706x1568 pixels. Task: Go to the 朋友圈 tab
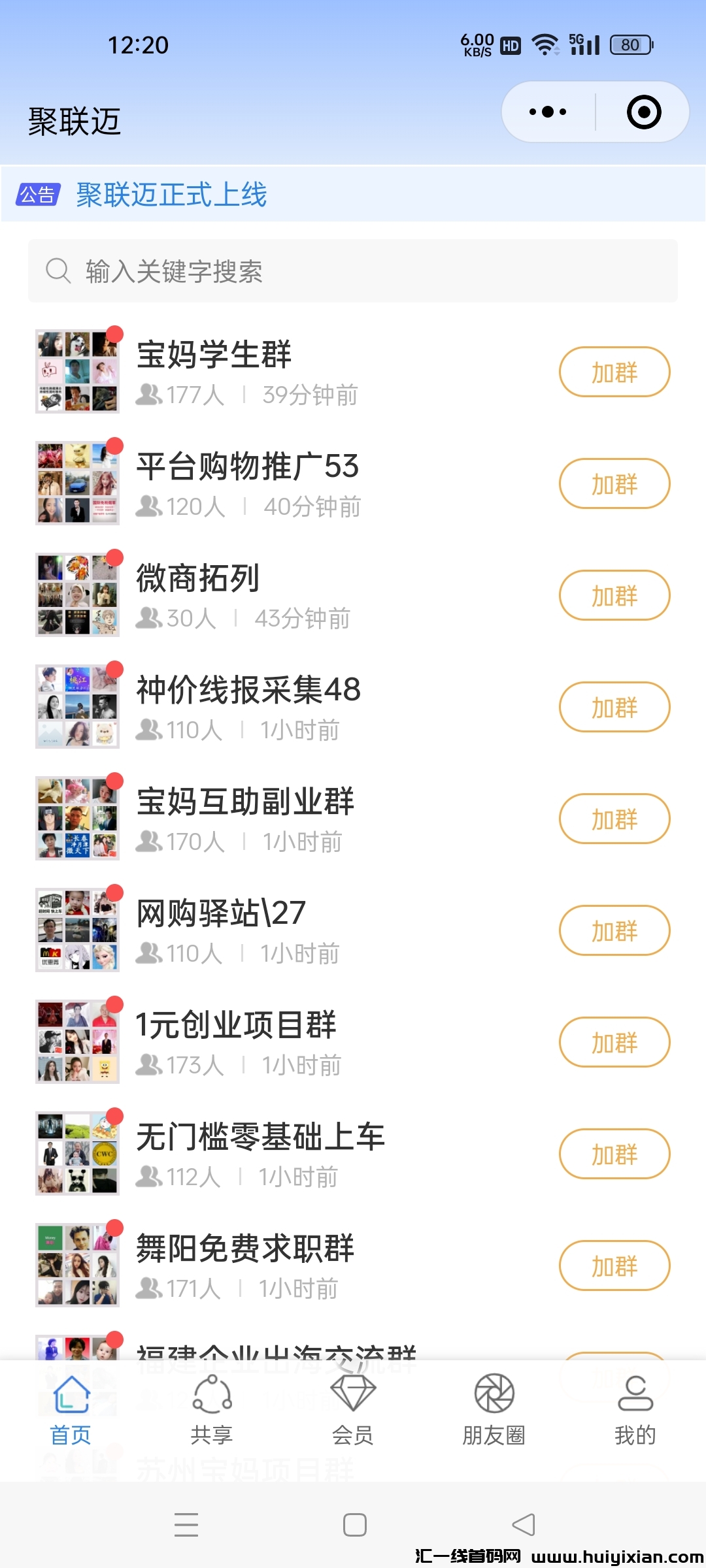494,1408
